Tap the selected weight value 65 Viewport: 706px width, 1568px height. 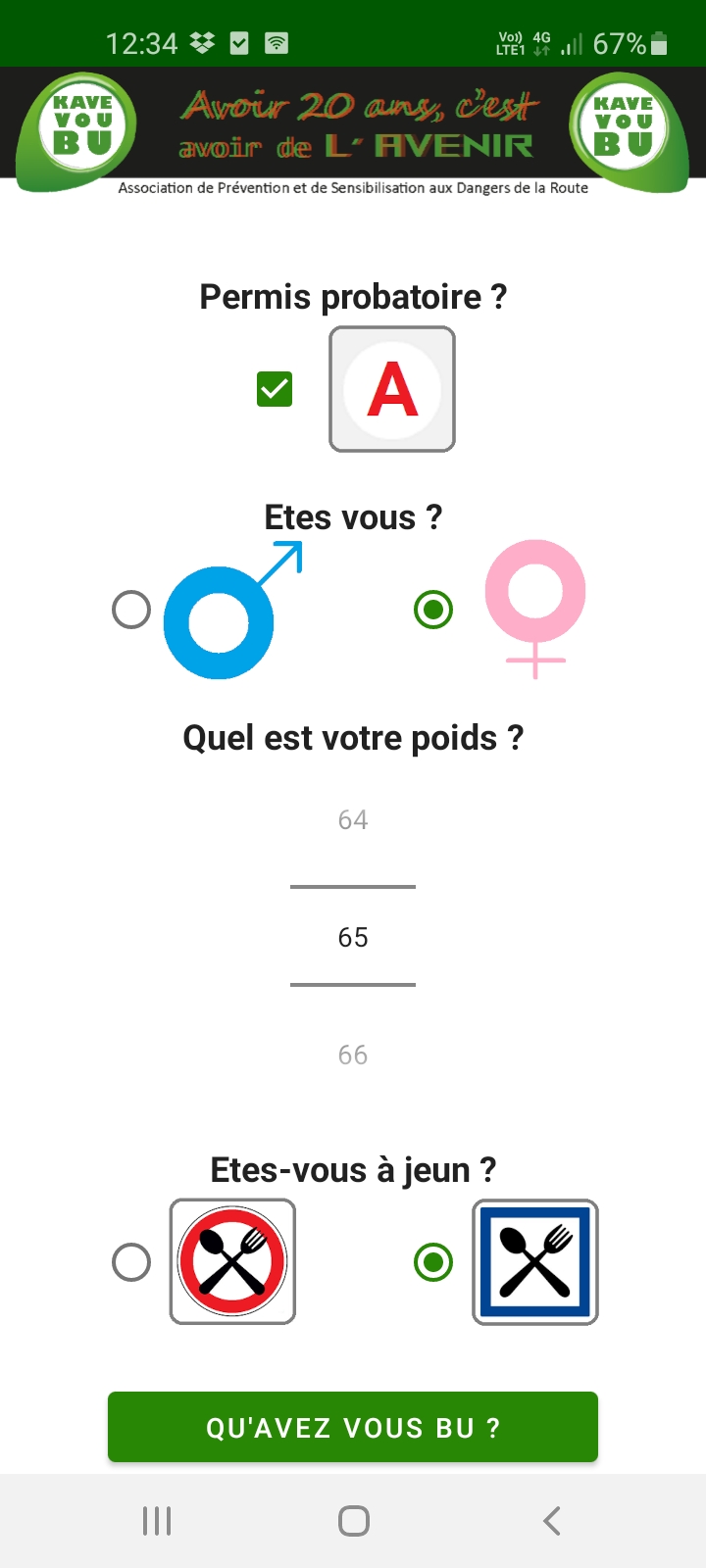tap(353, 938)
